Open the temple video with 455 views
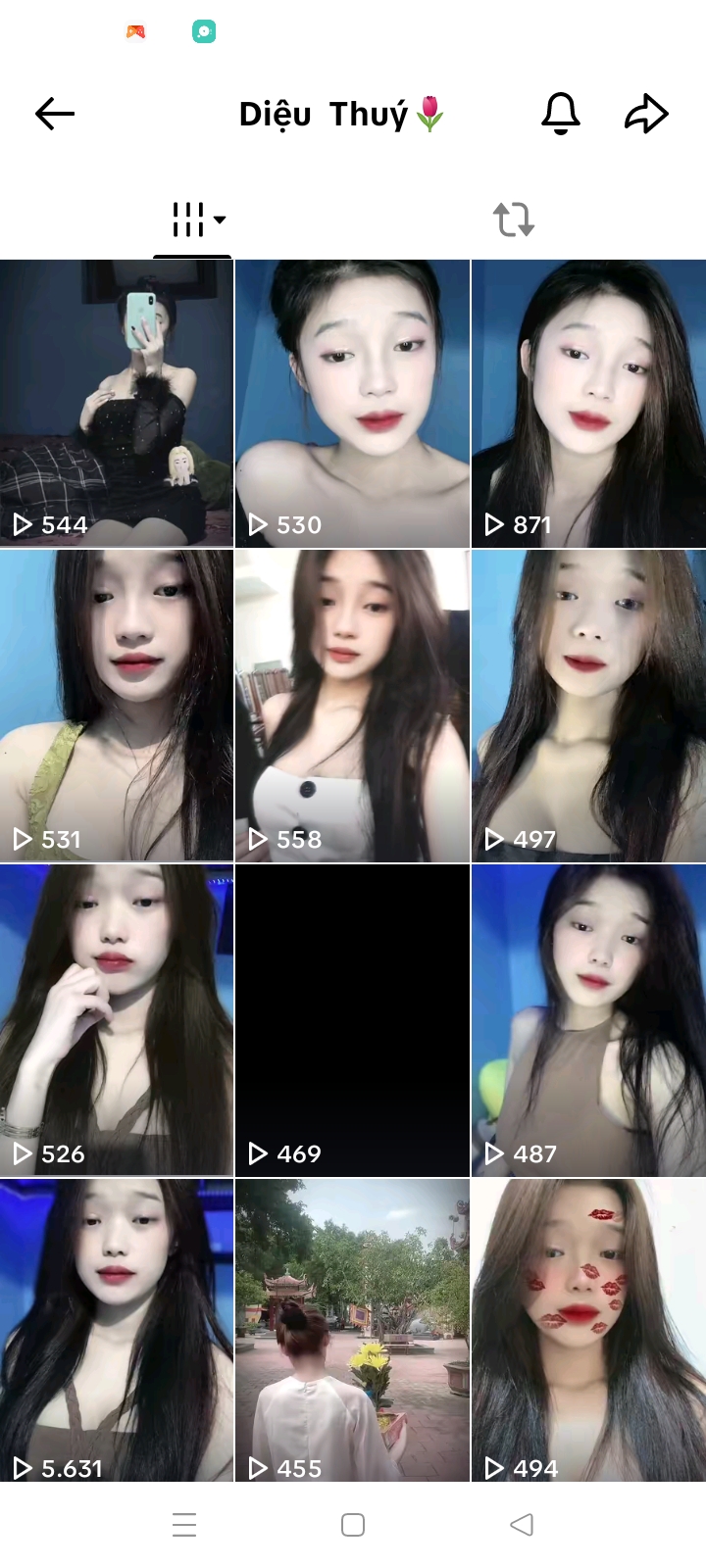The image size is (706, 1568). (352, 1329)
